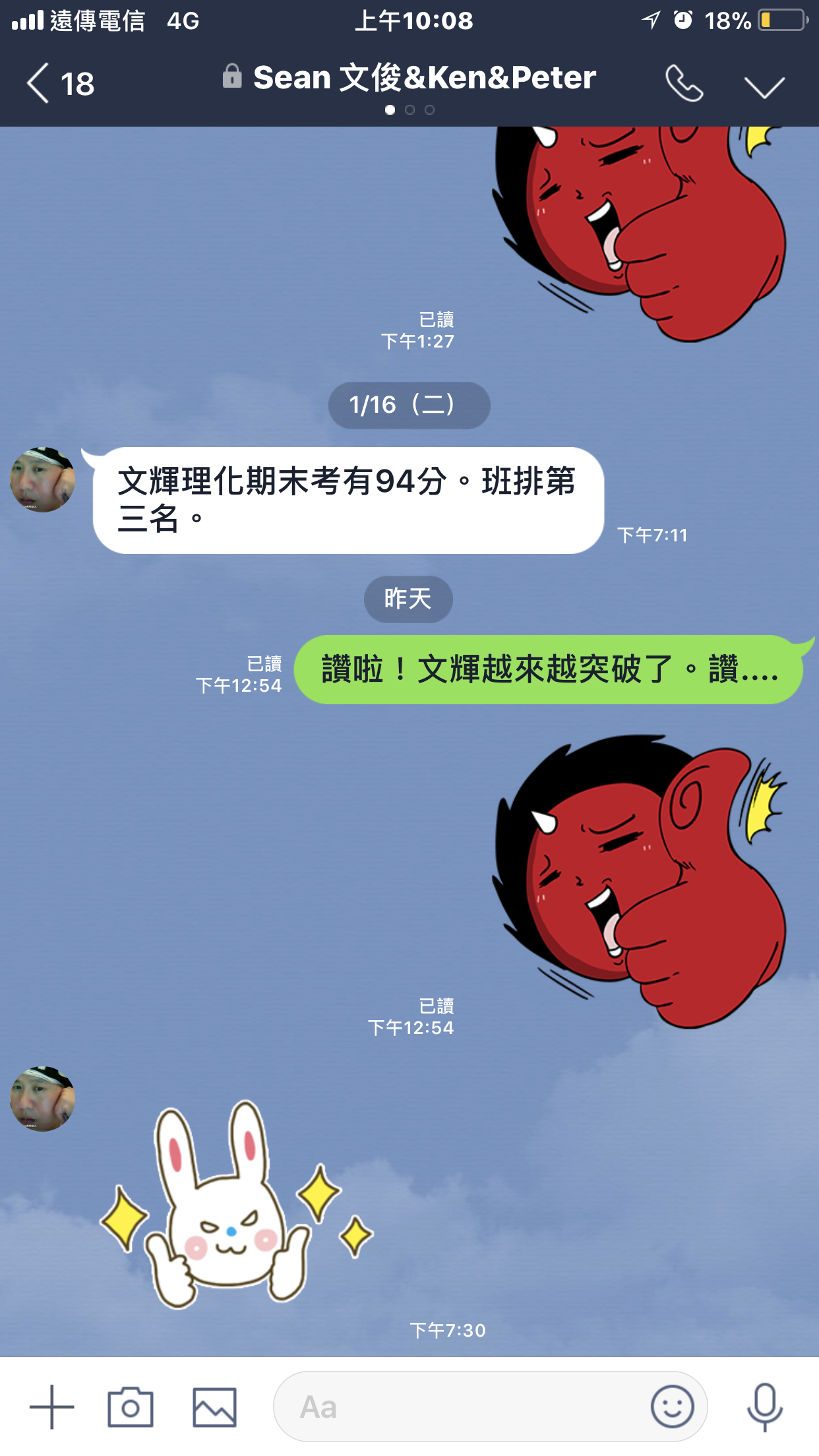Image resolution: width=819 pixels, height=1456 pixels.
Task: Launch the camera to take a photo
Action: (x=131, y=1407)
